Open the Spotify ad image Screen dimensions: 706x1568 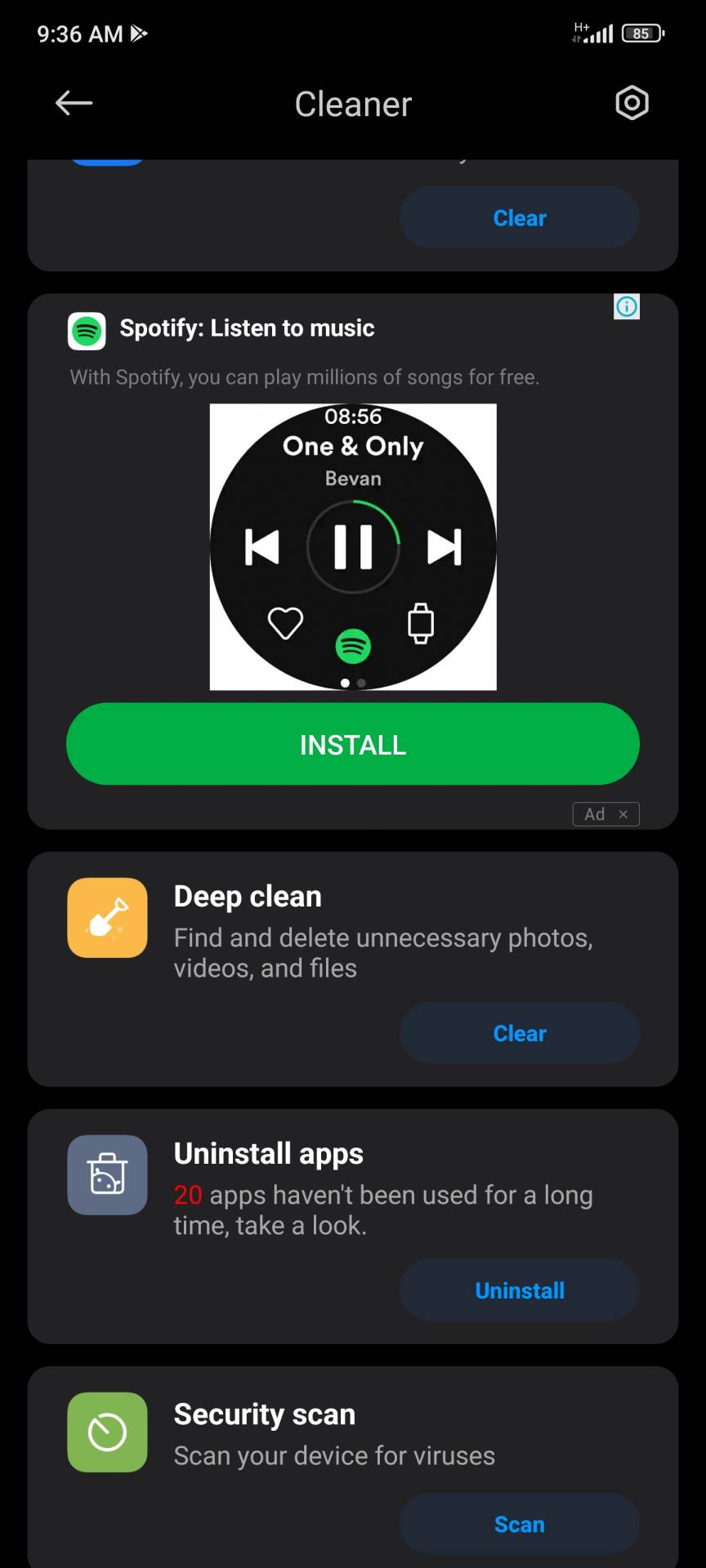coord(353,546)
